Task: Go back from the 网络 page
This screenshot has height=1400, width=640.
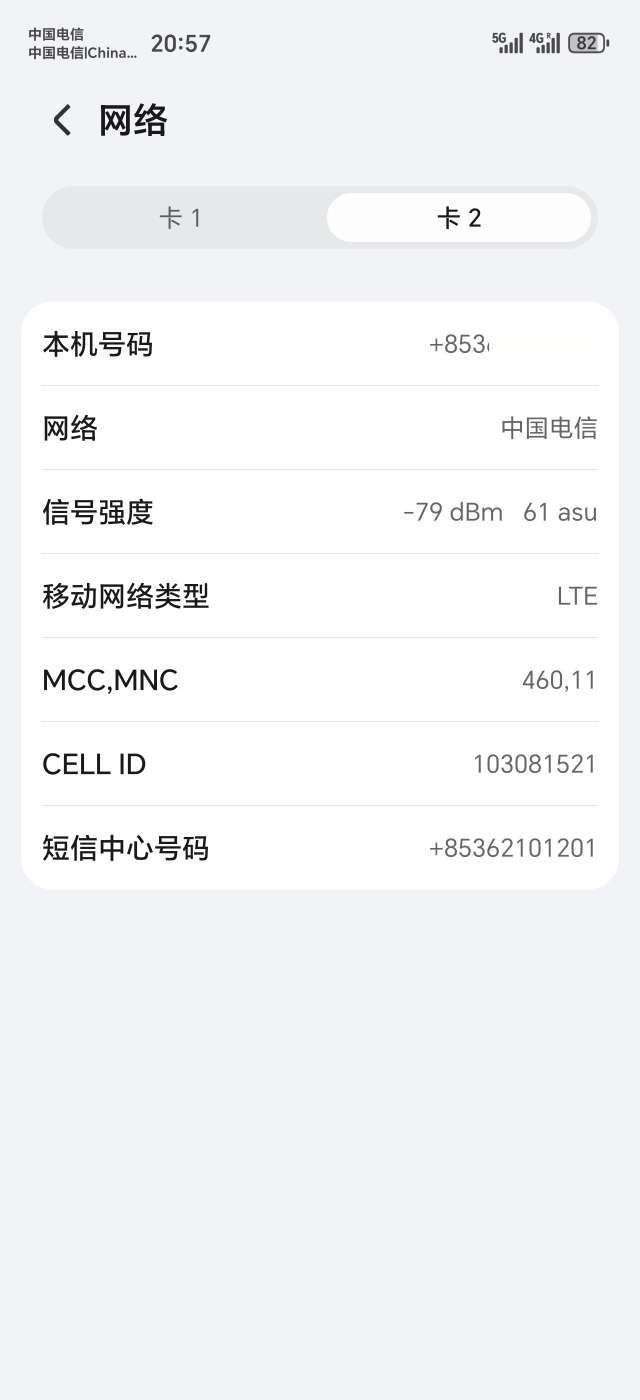Action: (x=62, y=121)
